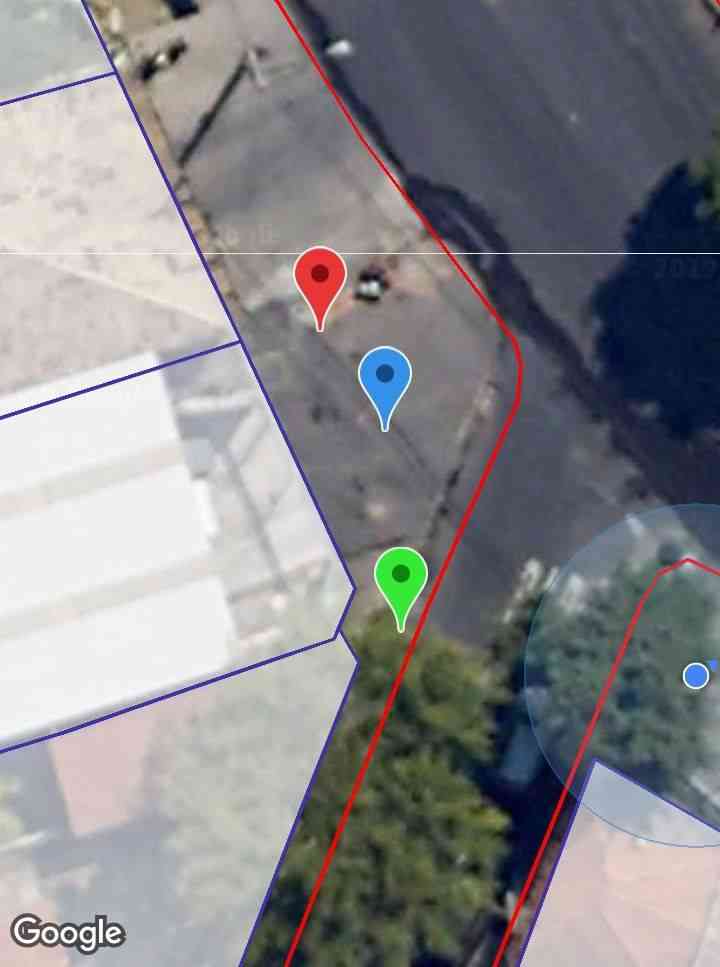This screenshot has width=720, height=967.
Task: Open the green map pin
Action: click(x=401, y=579)
